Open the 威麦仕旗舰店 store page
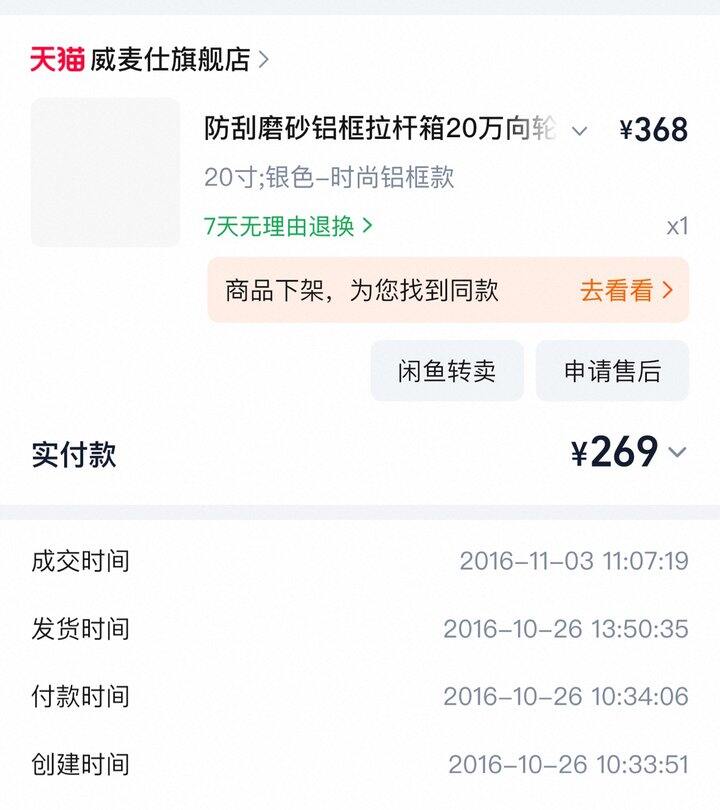The width and height of the screenshot is (720, 810). (x=170, y=59)
